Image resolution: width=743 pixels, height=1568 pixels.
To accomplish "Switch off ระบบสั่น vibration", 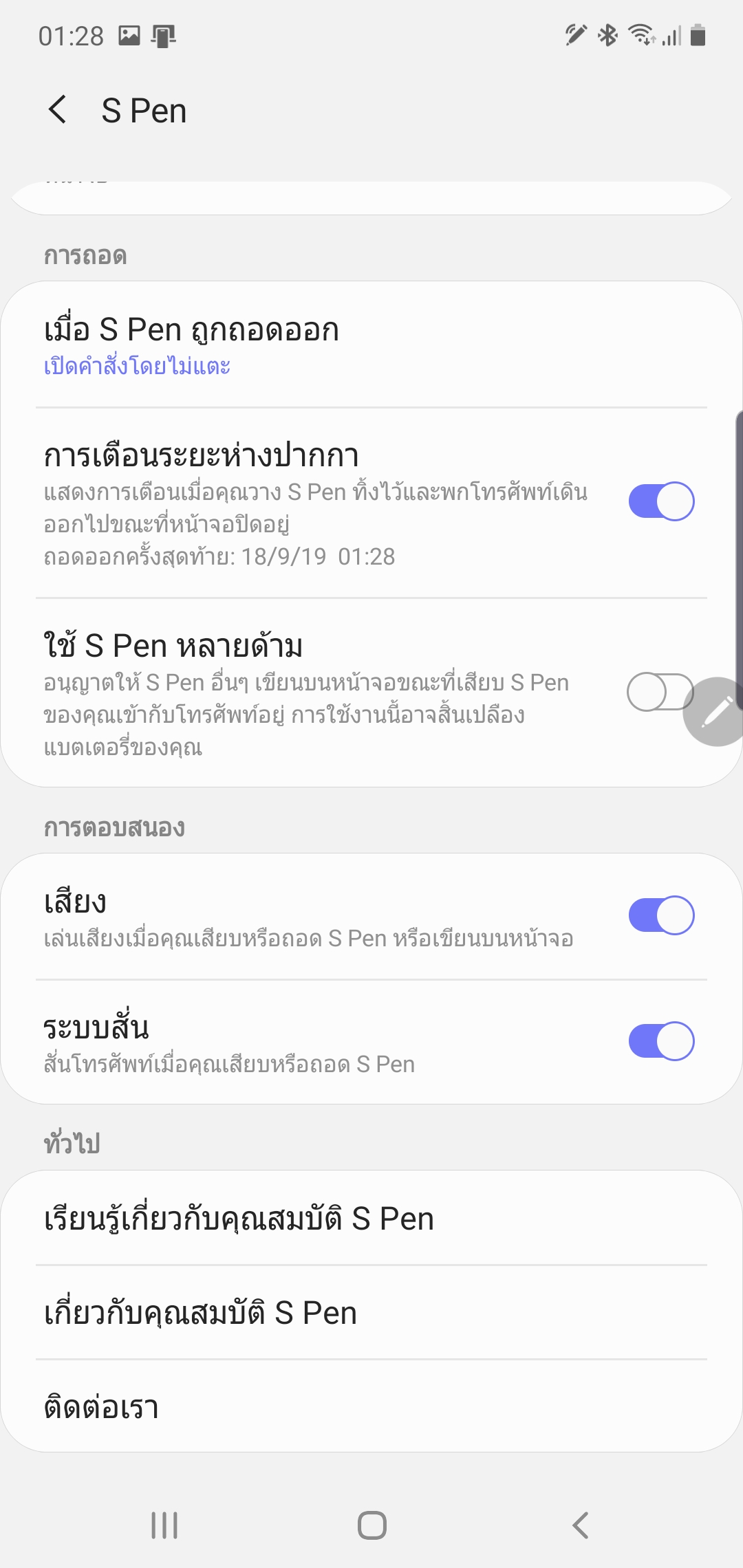I will (x=660, y=1041).
